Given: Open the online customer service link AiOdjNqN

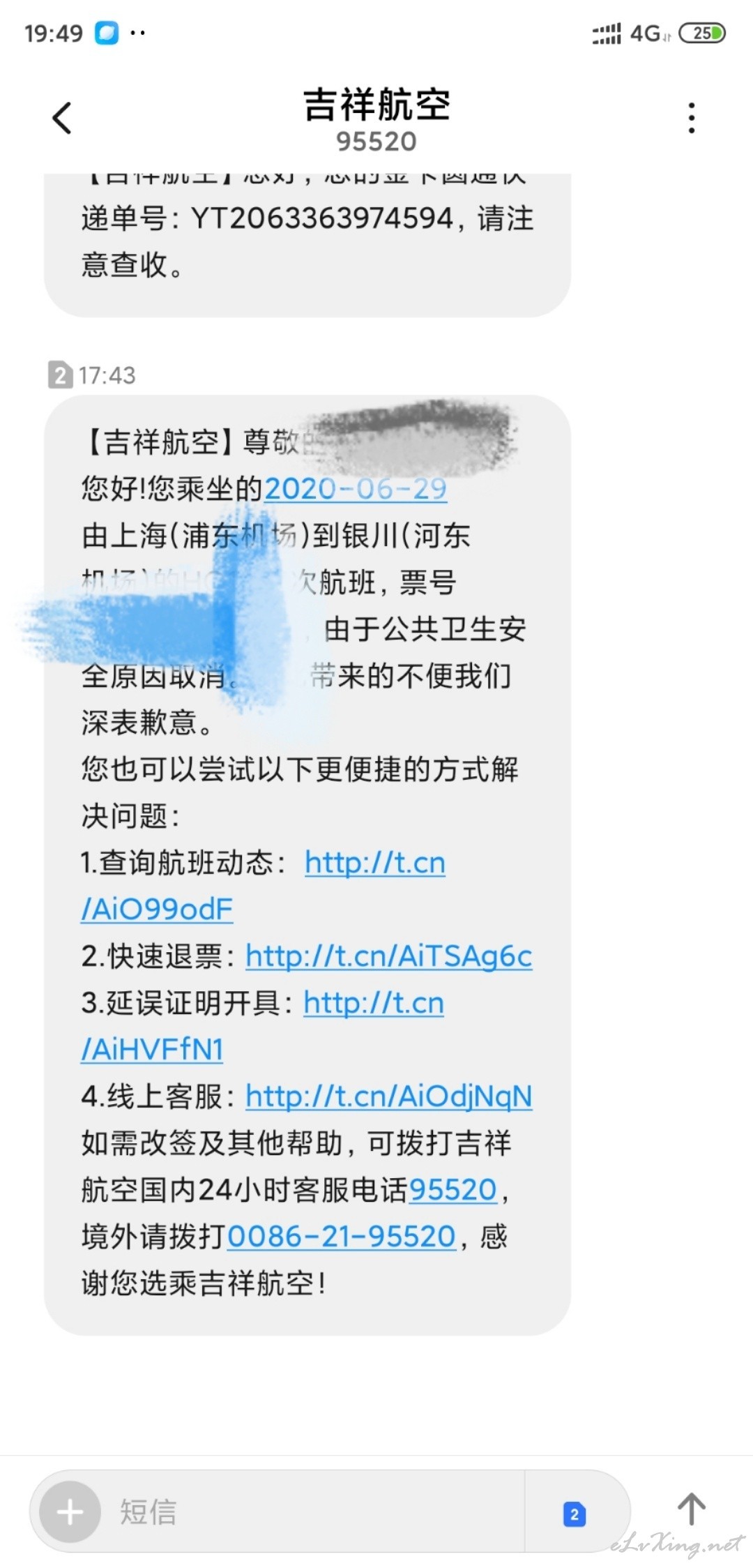Looking at the screenshot, I should (389, 1096).
